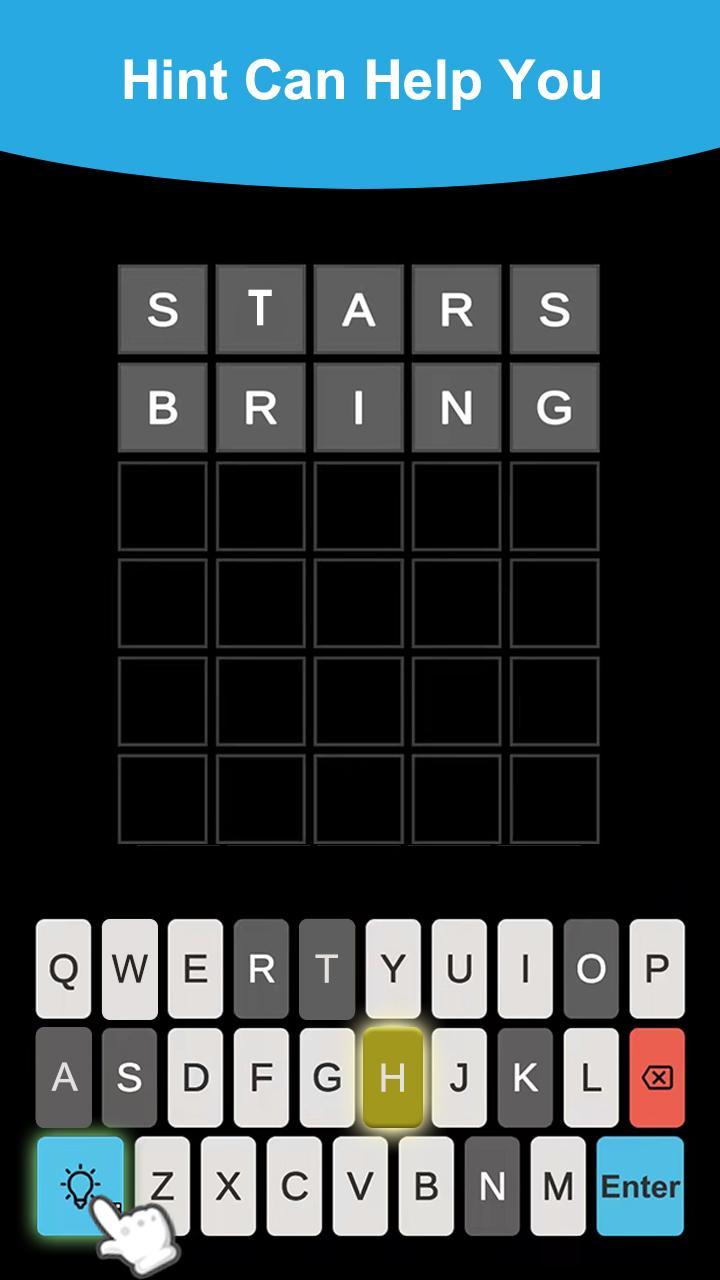Tap the letter E key
The height and width of the screenshot is (1280, 720).
(x=195, y=969)
